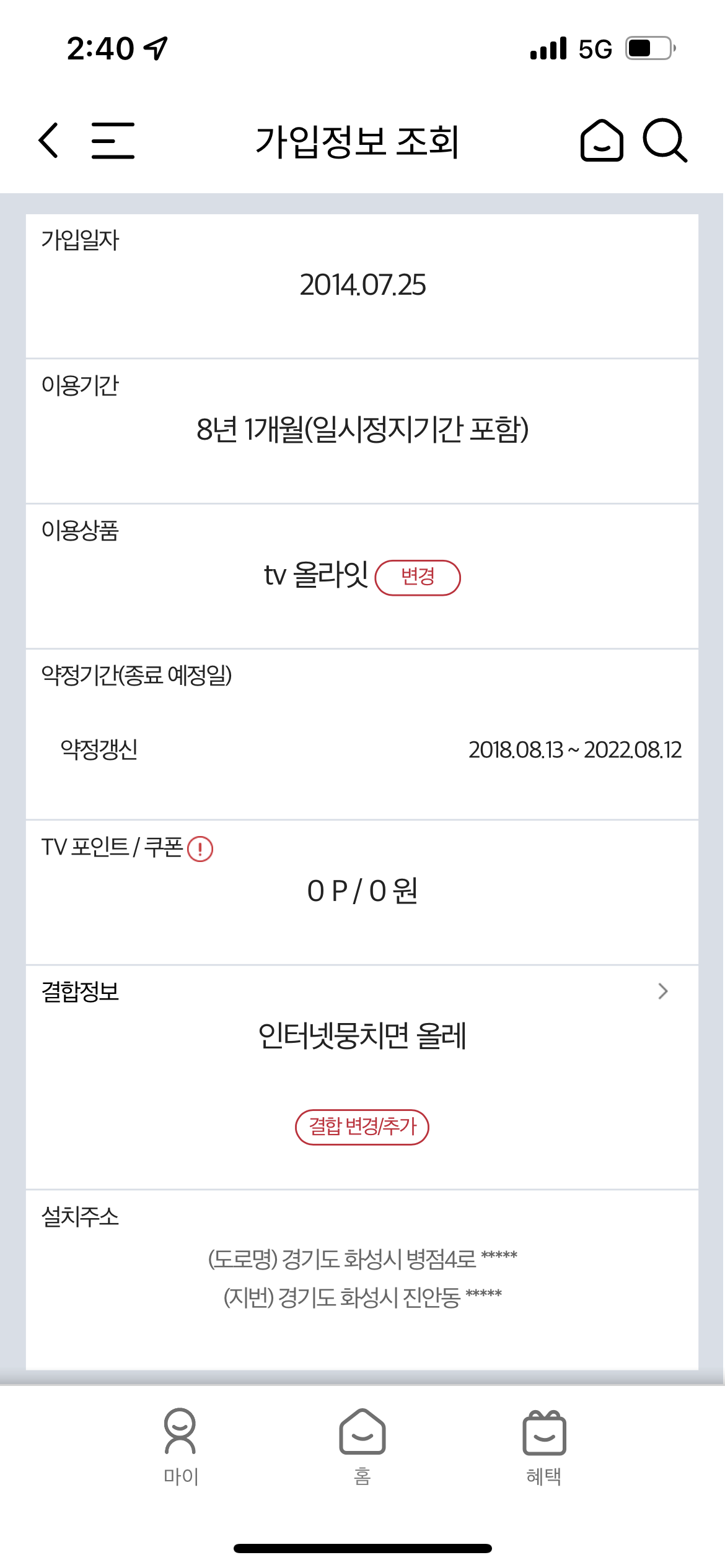725x1568 pixels.
Task: Open the hamburger menu
Action: click(113, 141)
